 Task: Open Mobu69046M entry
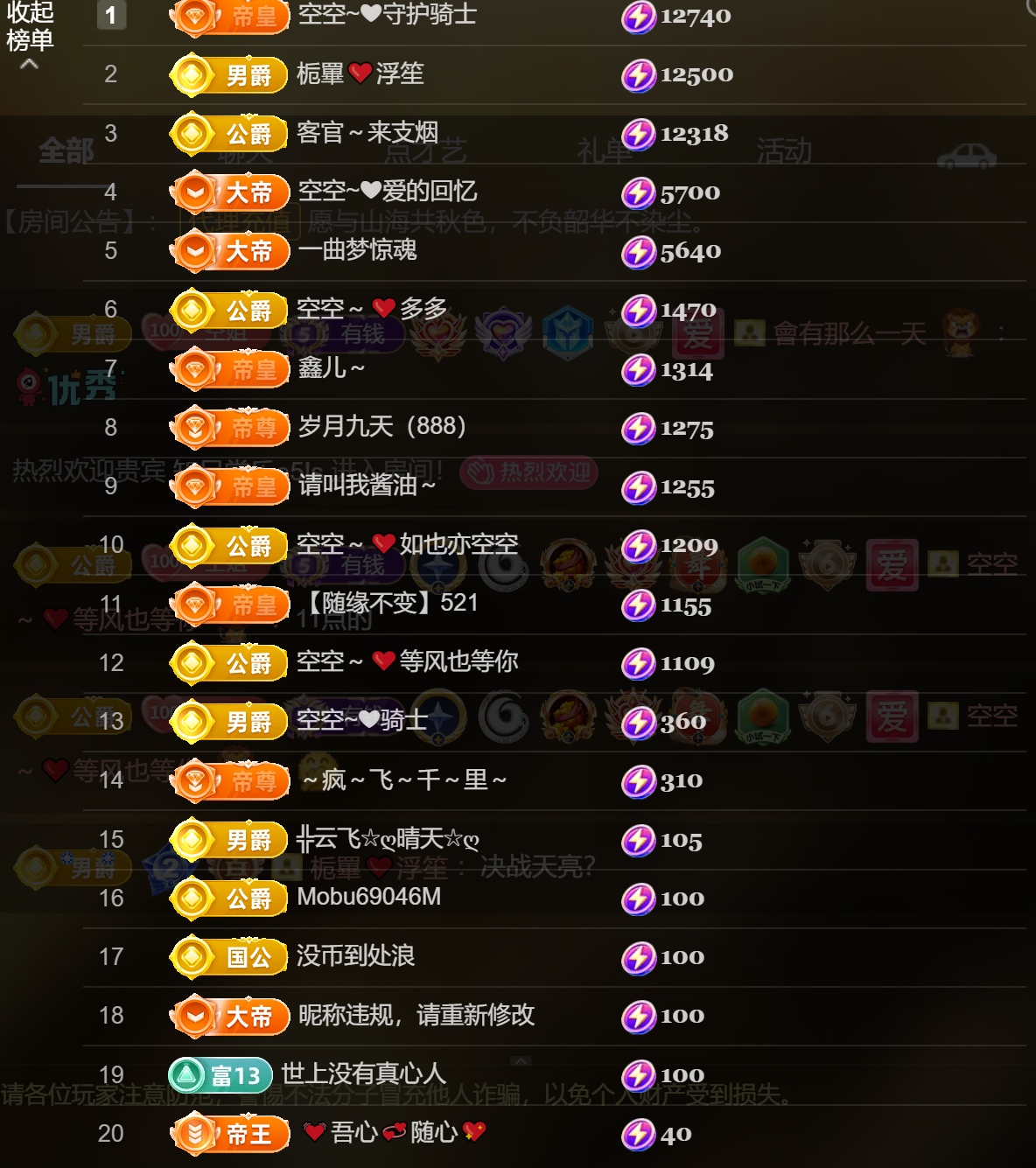(x=368, y=898)
